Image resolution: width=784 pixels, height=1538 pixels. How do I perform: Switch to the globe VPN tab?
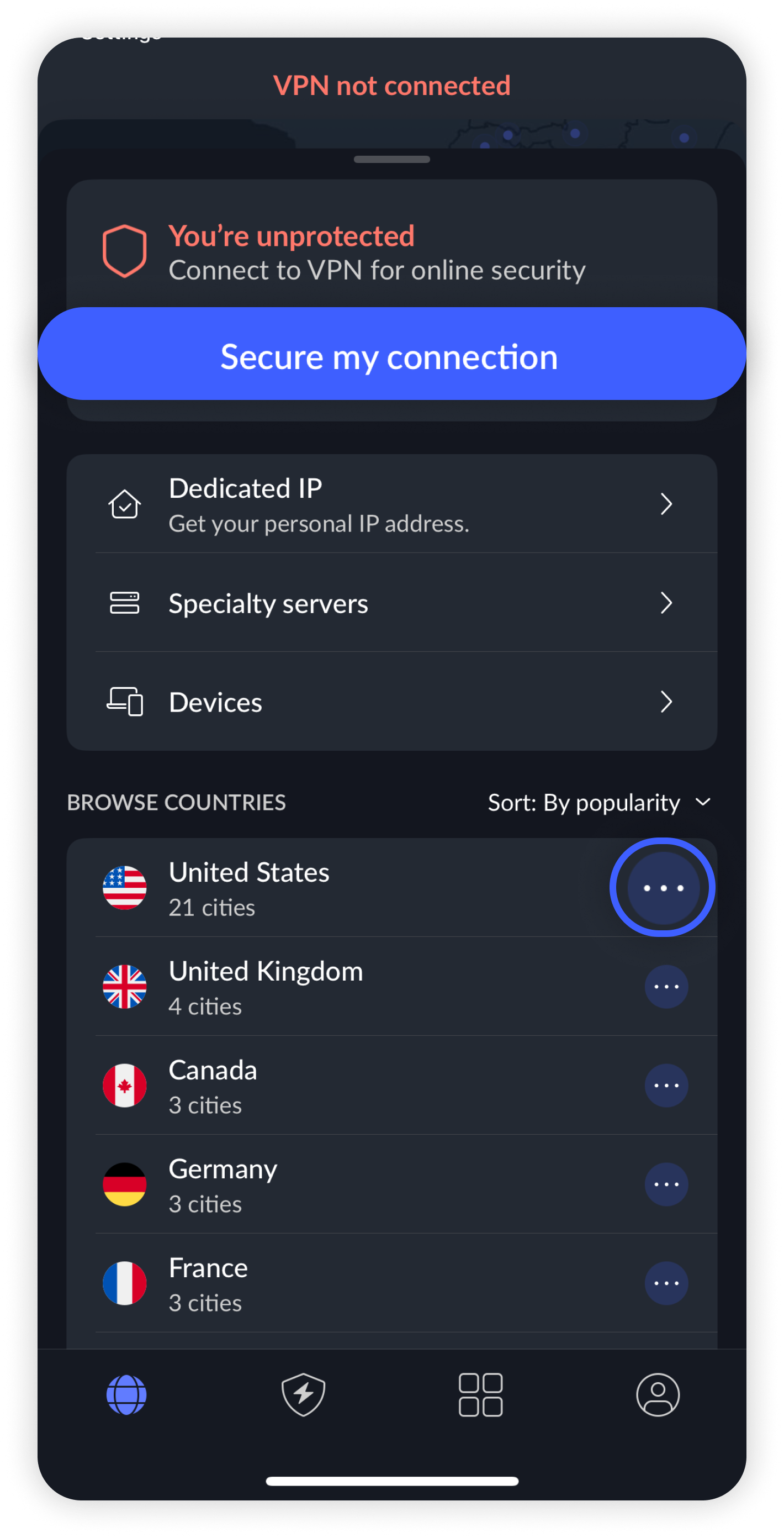[x=126, y=1395]
